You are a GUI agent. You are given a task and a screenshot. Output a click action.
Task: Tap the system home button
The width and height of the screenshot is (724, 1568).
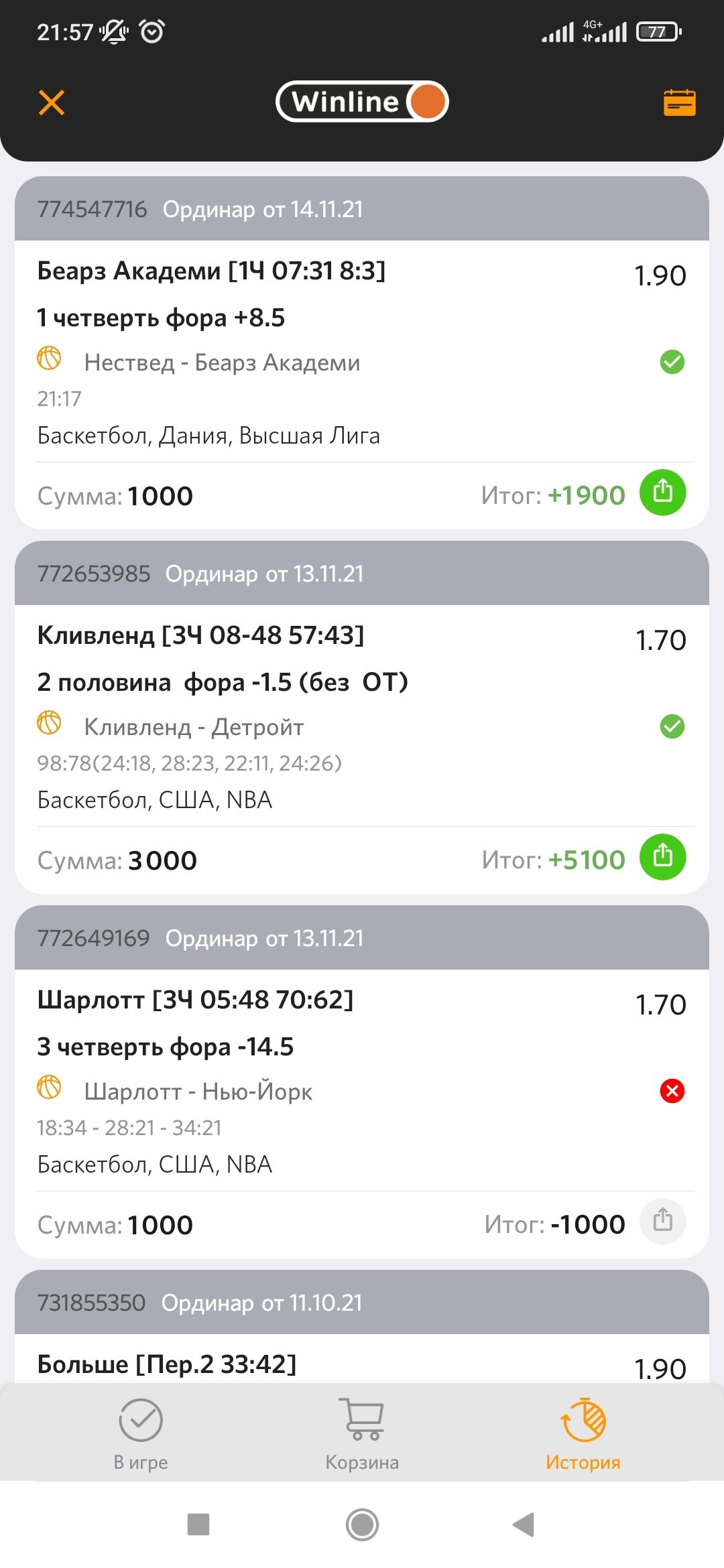click(362, 1524)
